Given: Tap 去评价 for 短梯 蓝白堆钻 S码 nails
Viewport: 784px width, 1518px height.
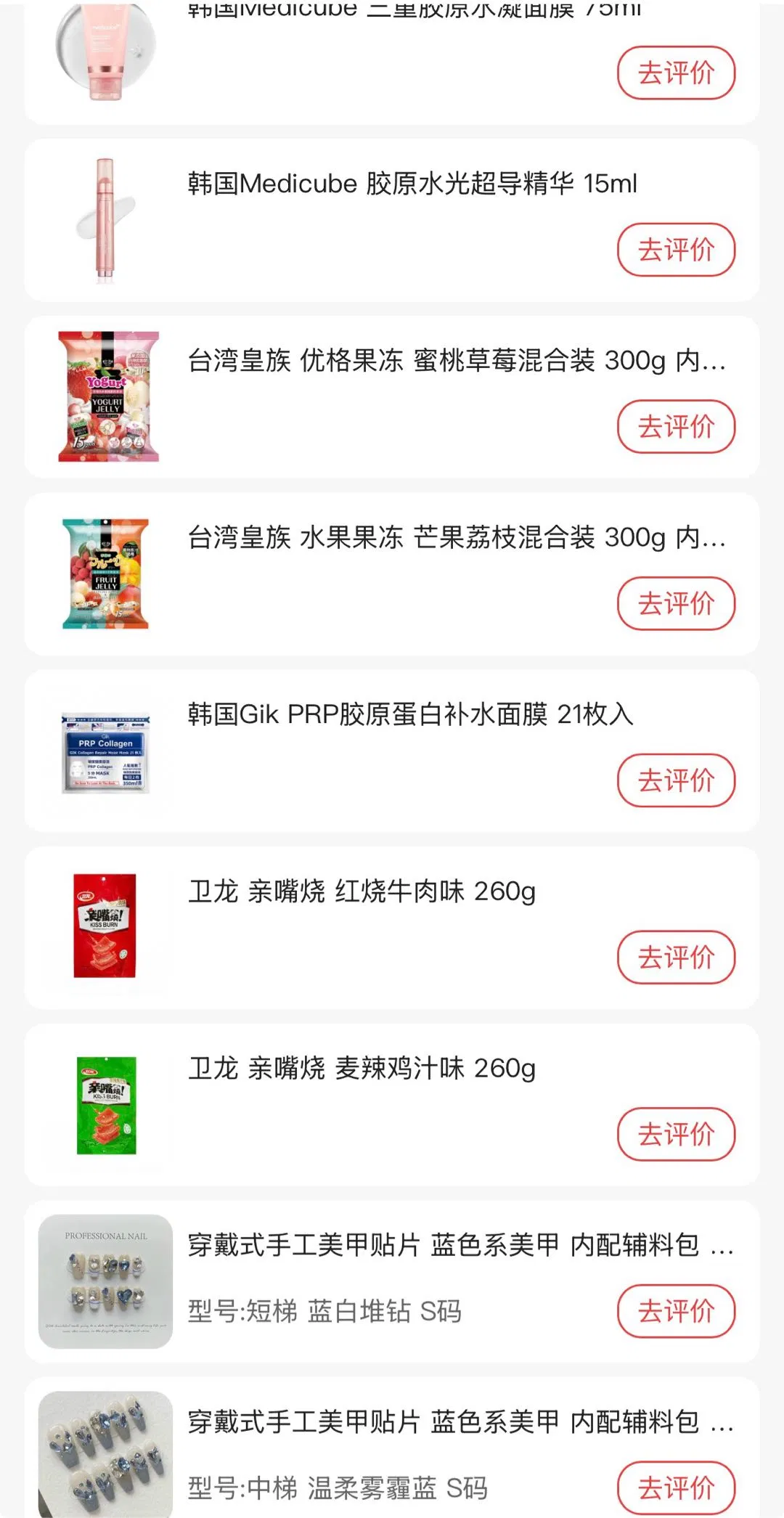Looking at the screenshot, I should 676,1311.
